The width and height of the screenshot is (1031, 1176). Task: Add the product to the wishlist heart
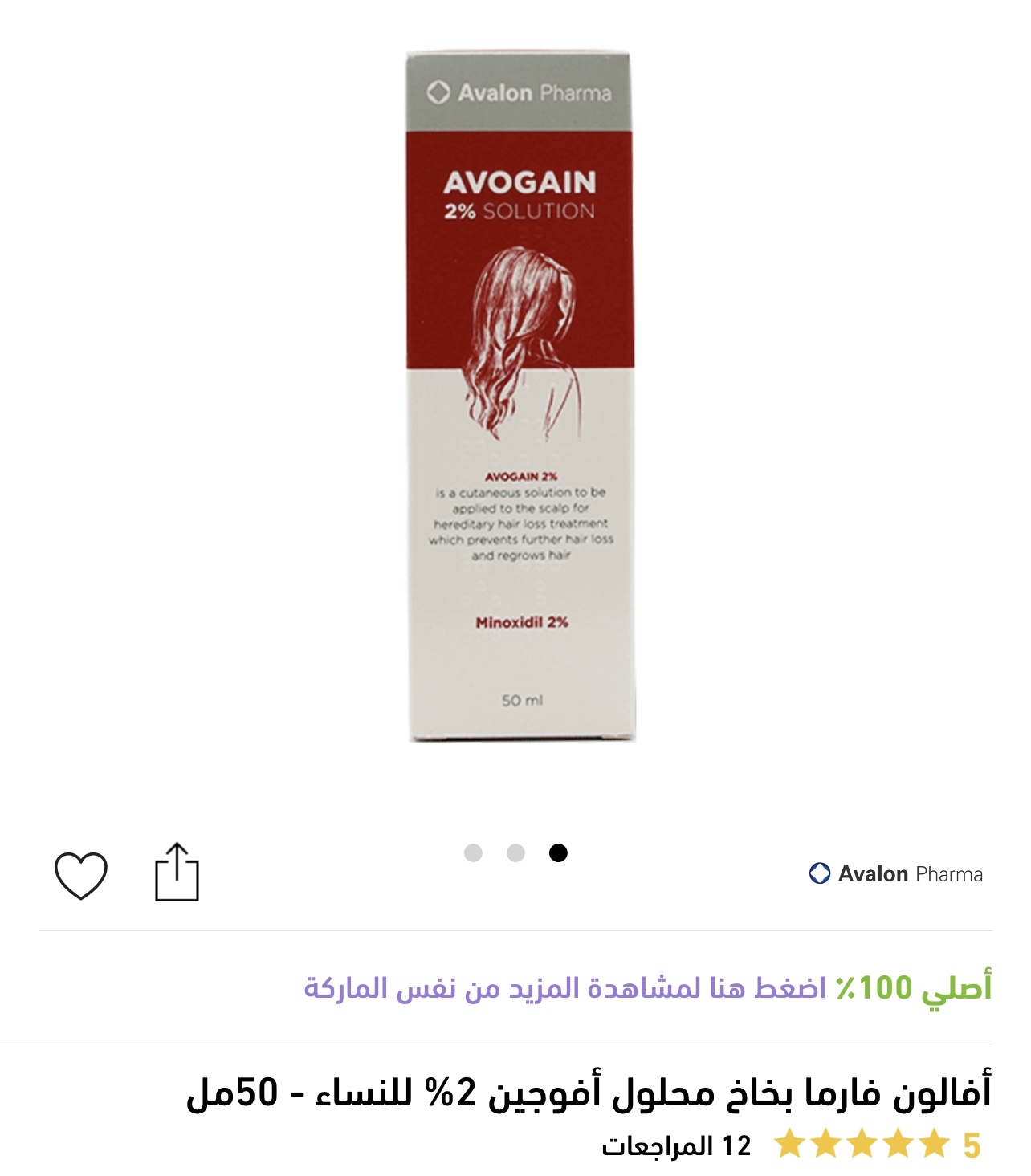click(x=80, y=875)
